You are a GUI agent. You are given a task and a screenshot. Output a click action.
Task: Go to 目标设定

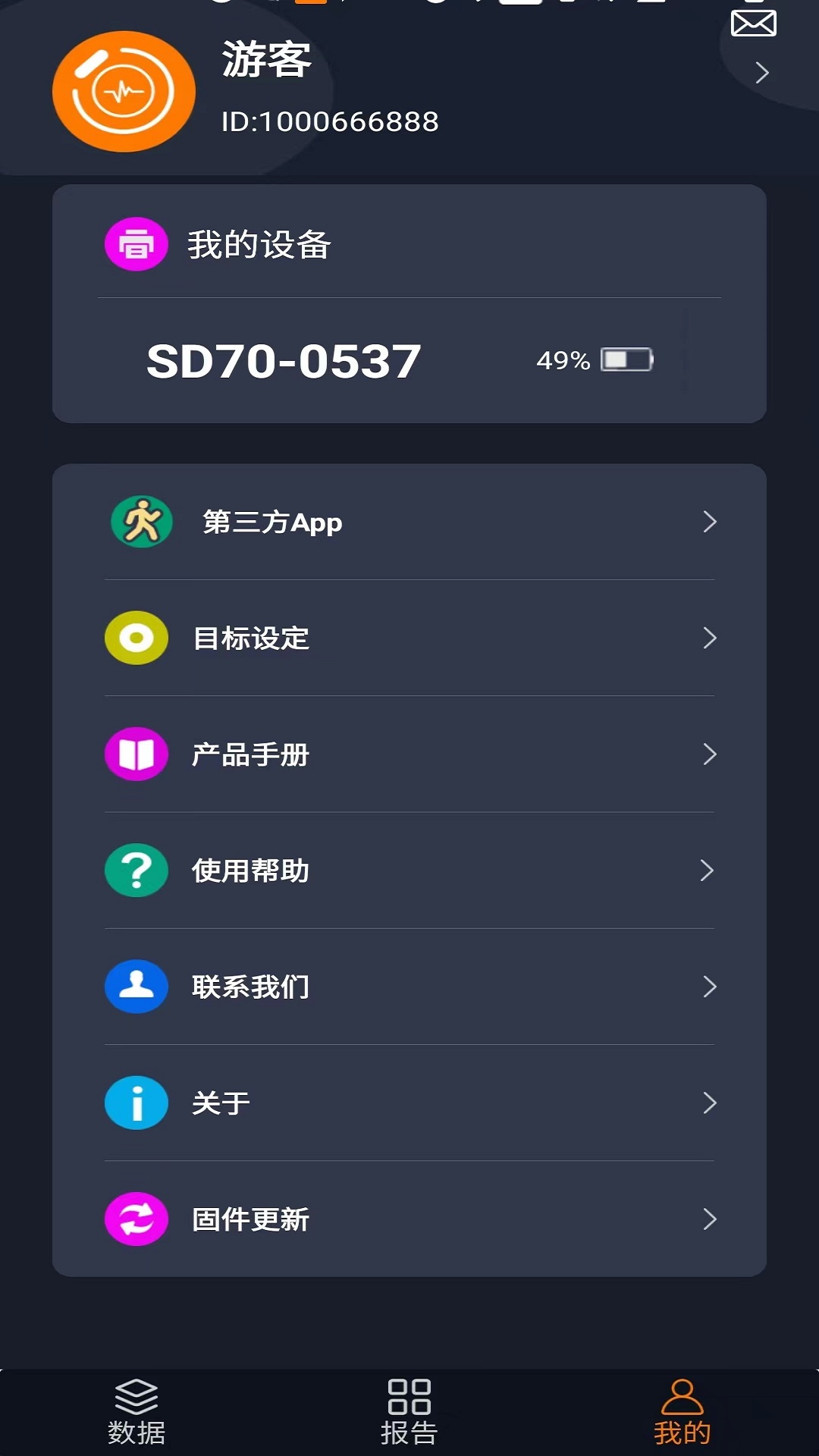[x=409, y=639]
